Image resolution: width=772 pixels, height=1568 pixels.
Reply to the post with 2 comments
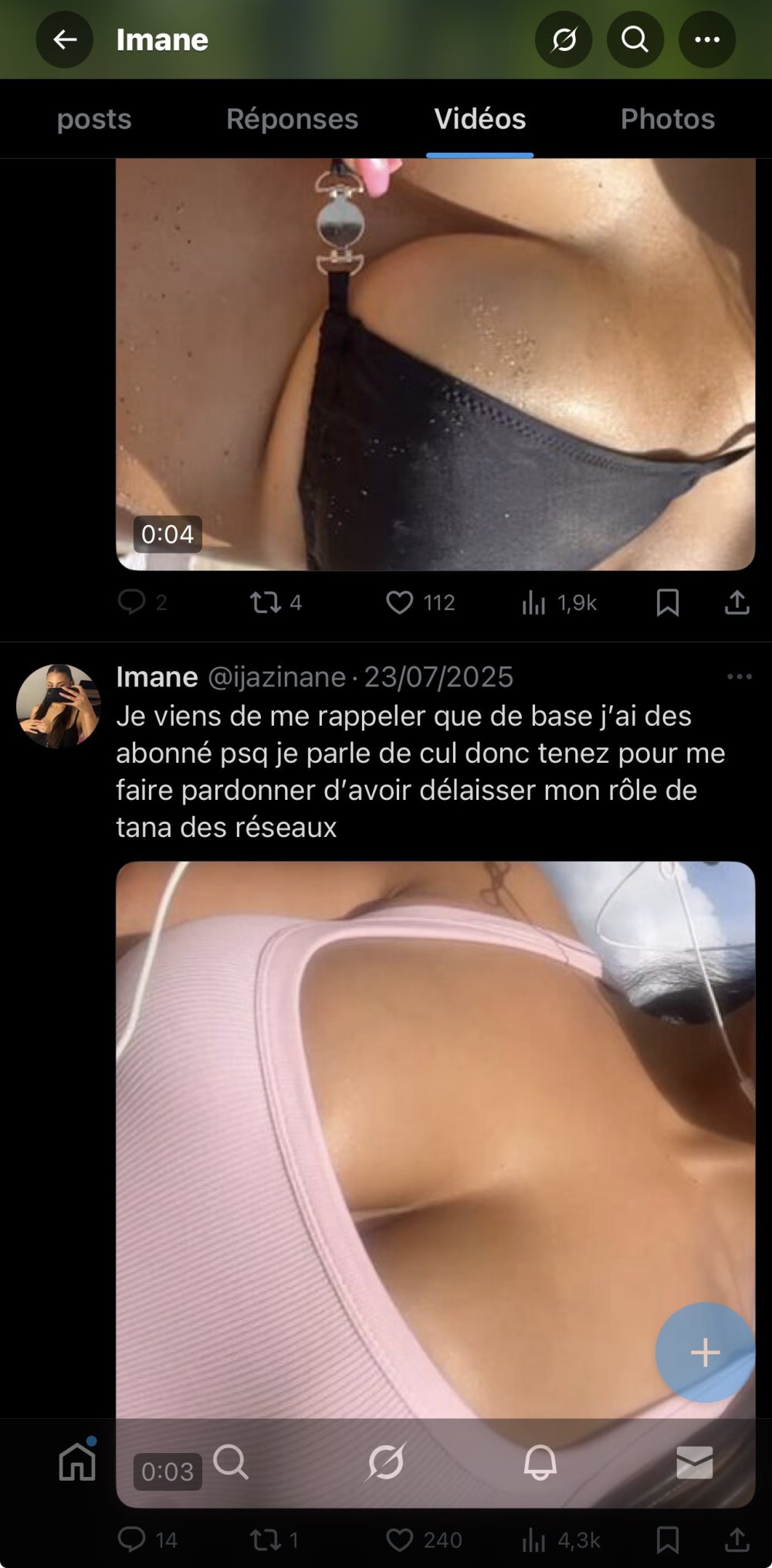(131, 602)
